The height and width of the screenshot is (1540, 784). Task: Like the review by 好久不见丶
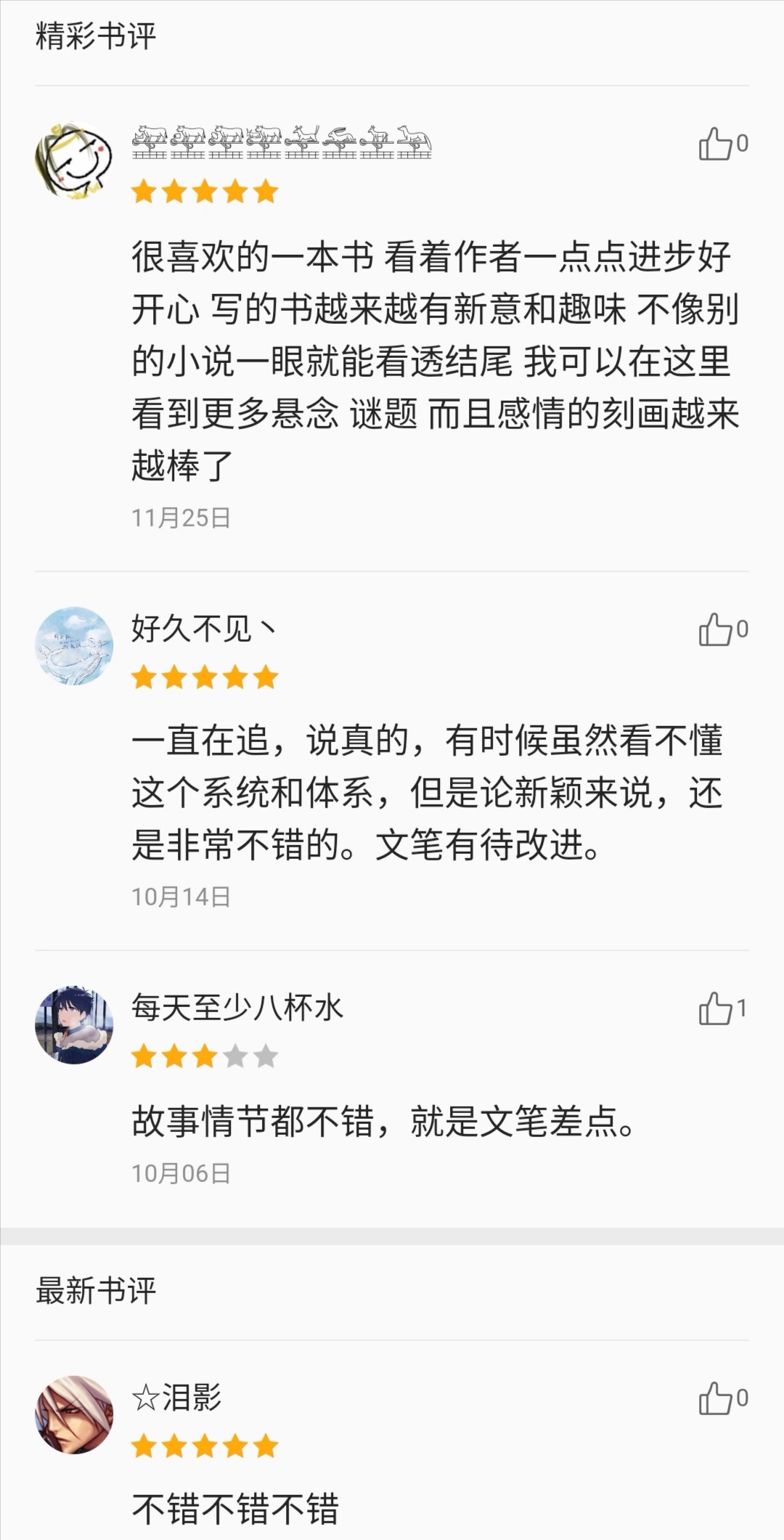pyautogui.click(x=715, y=629)
